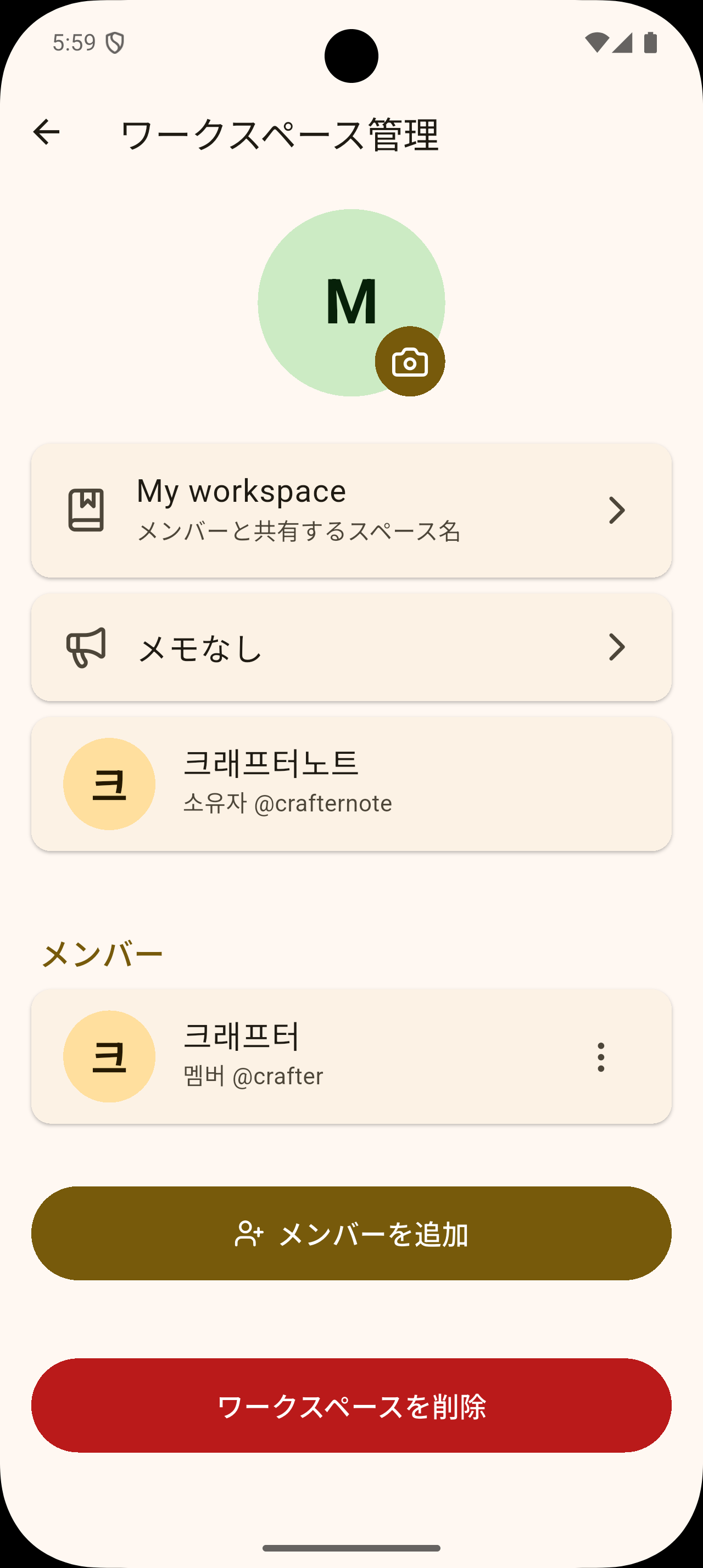The image size is (703, 1568).
Task: Tap the 크래프터 member avatar circle
Action: [109, 1056]
